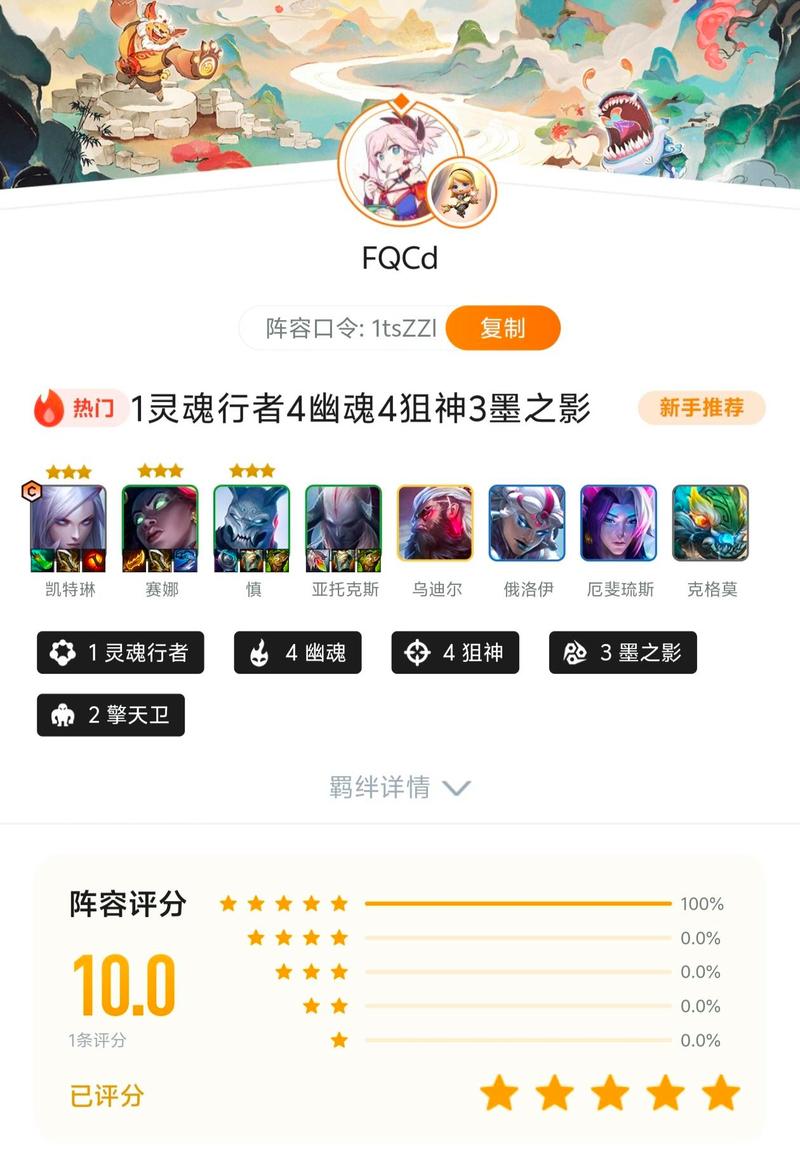800x1171 pixels.
Task: Select champion 凯特琳
Action: click(x=68, y=524)
